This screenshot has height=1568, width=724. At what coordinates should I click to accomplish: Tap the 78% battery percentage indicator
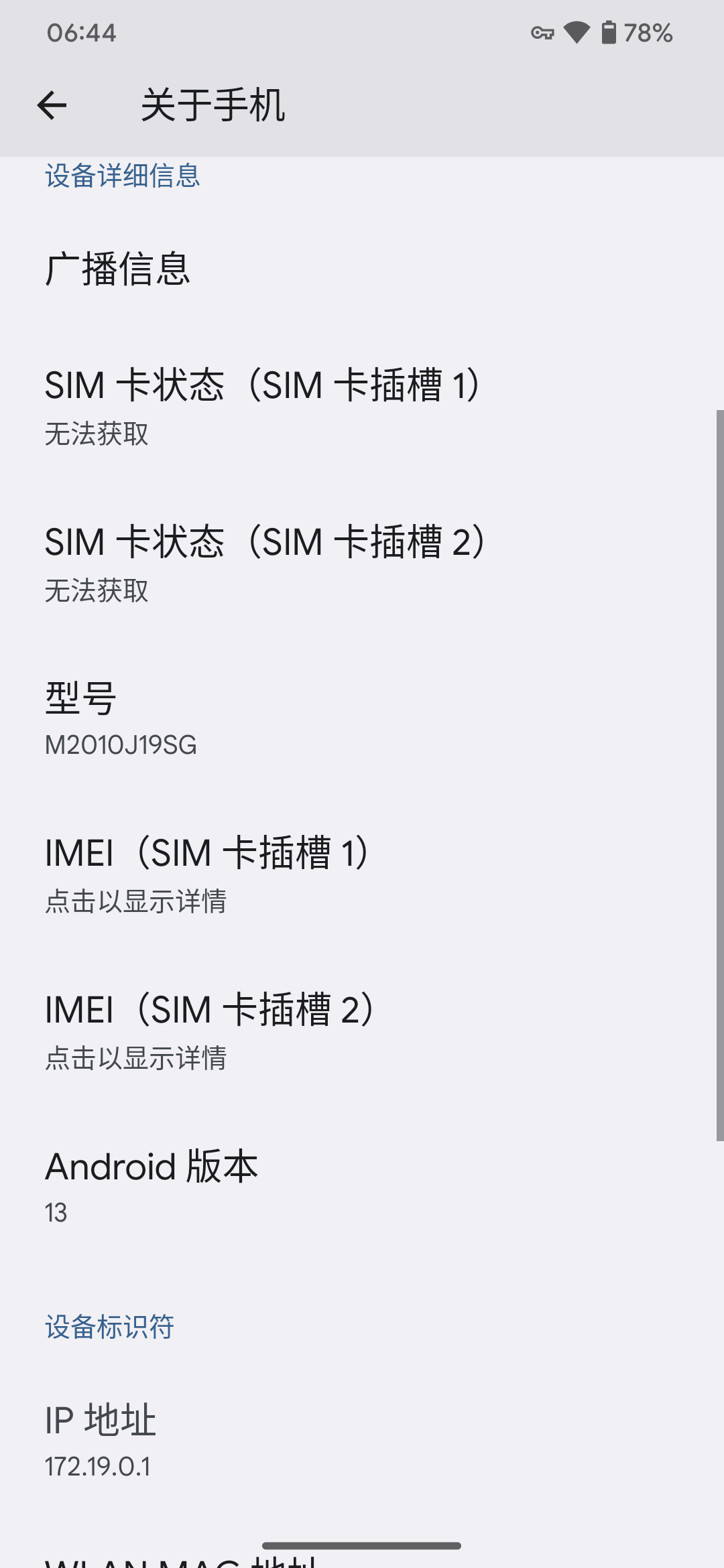647,32
